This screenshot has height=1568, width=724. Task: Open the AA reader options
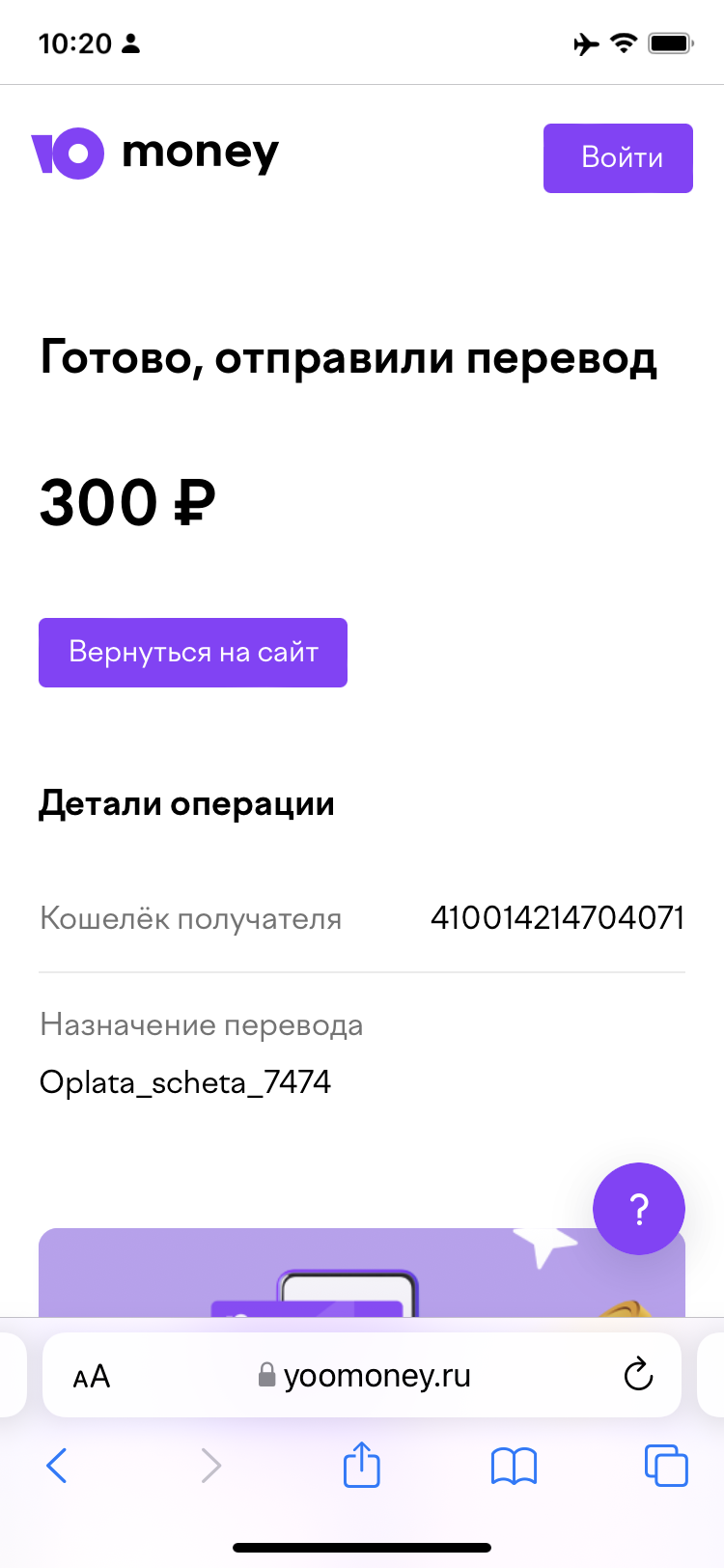tap(92, 1376)
